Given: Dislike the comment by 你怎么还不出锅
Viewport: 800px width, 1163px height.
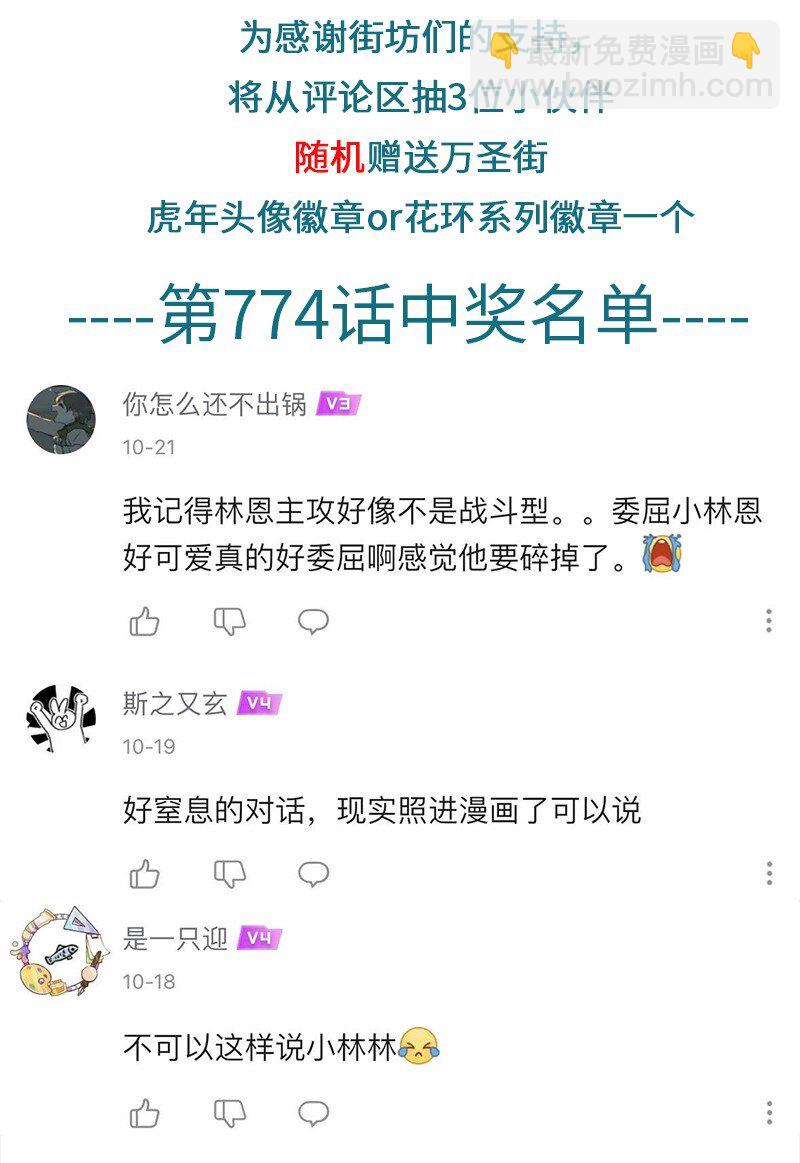Looking at the screenshot, I should click(x=228, y=620).
